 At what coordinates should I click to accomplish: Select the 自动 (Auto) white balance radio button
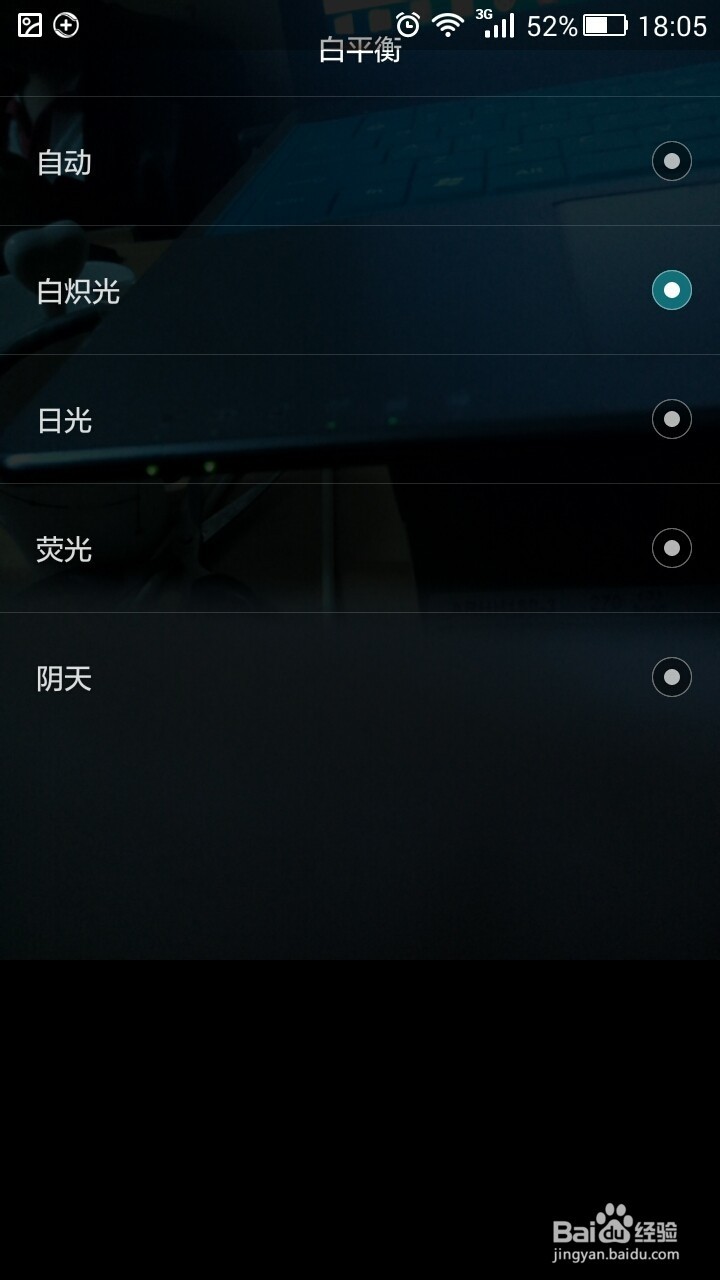point(670,161)
